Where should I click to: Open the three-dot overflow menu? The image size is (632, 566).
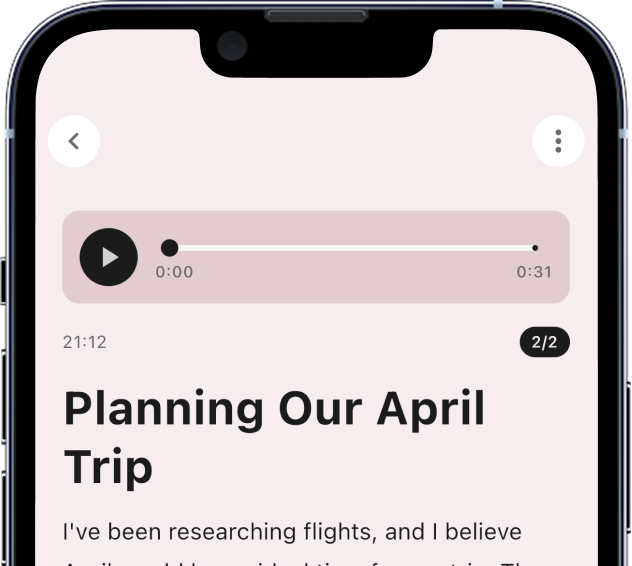click(x=558, y=141)
